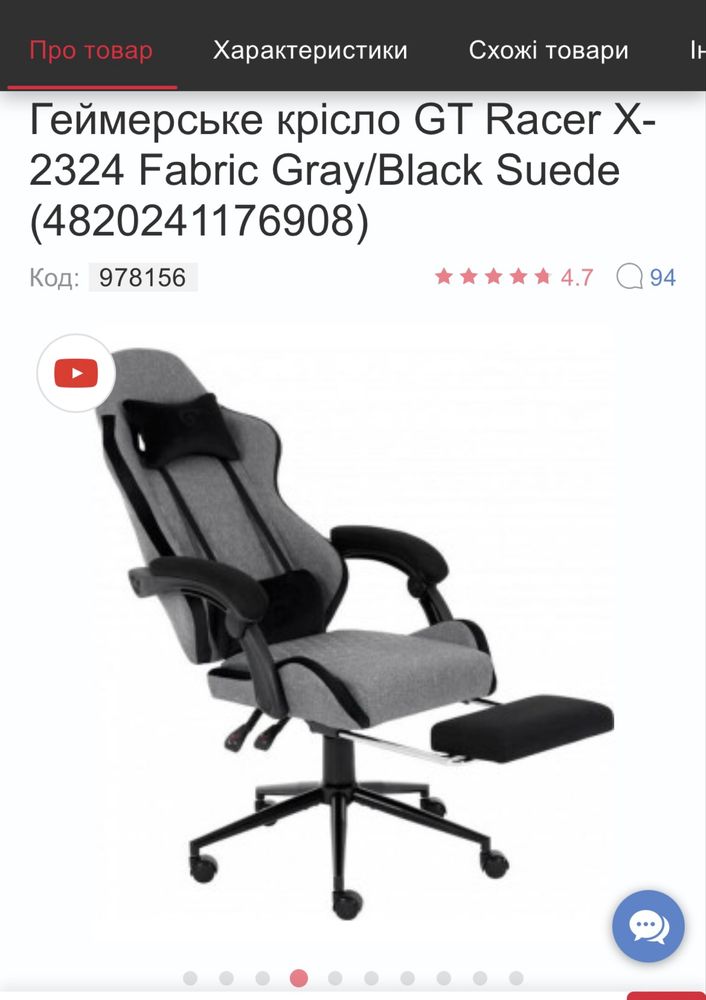
Task: Open the 94 reviews link
Action: [x=648, y=277]
